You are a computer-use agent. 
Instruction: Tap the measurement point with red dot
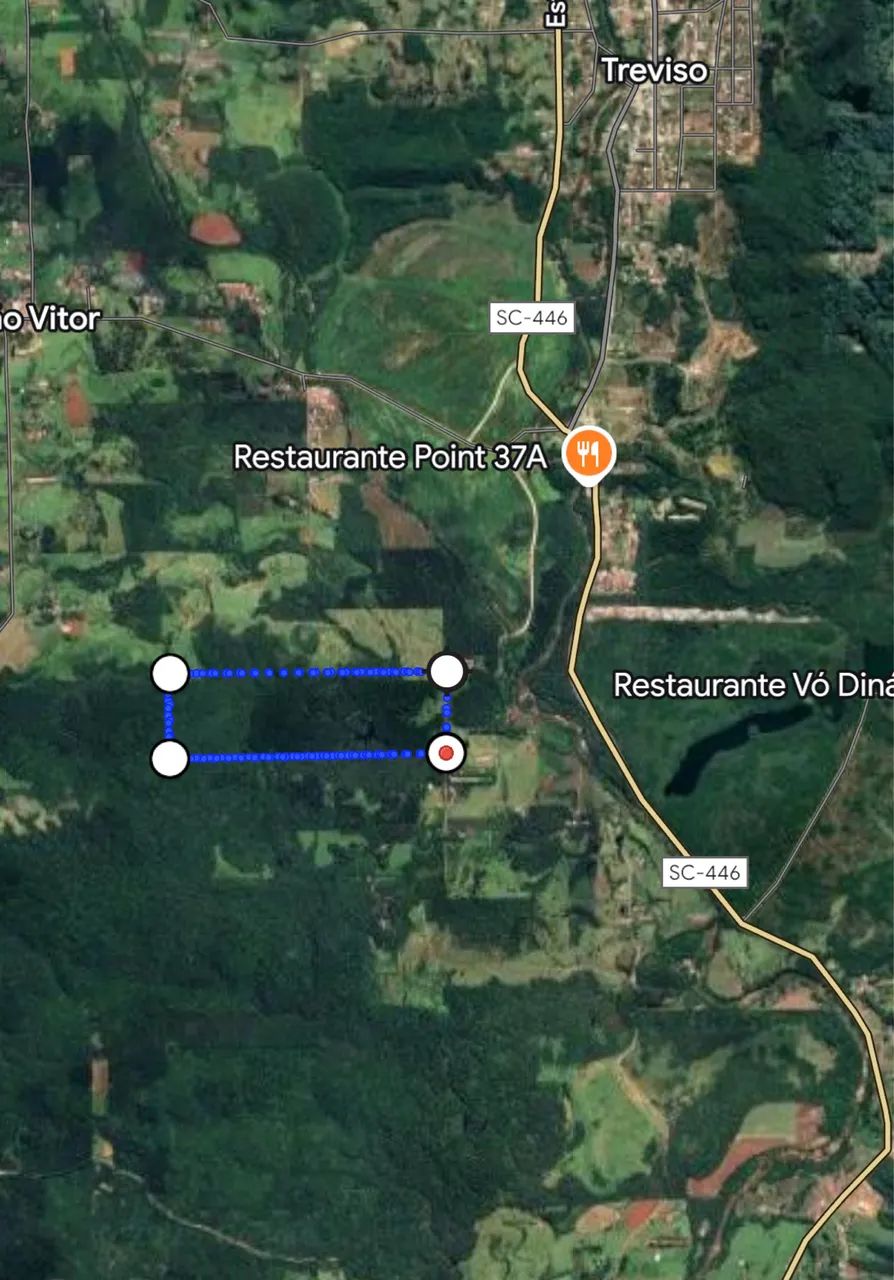coord(446,752)
